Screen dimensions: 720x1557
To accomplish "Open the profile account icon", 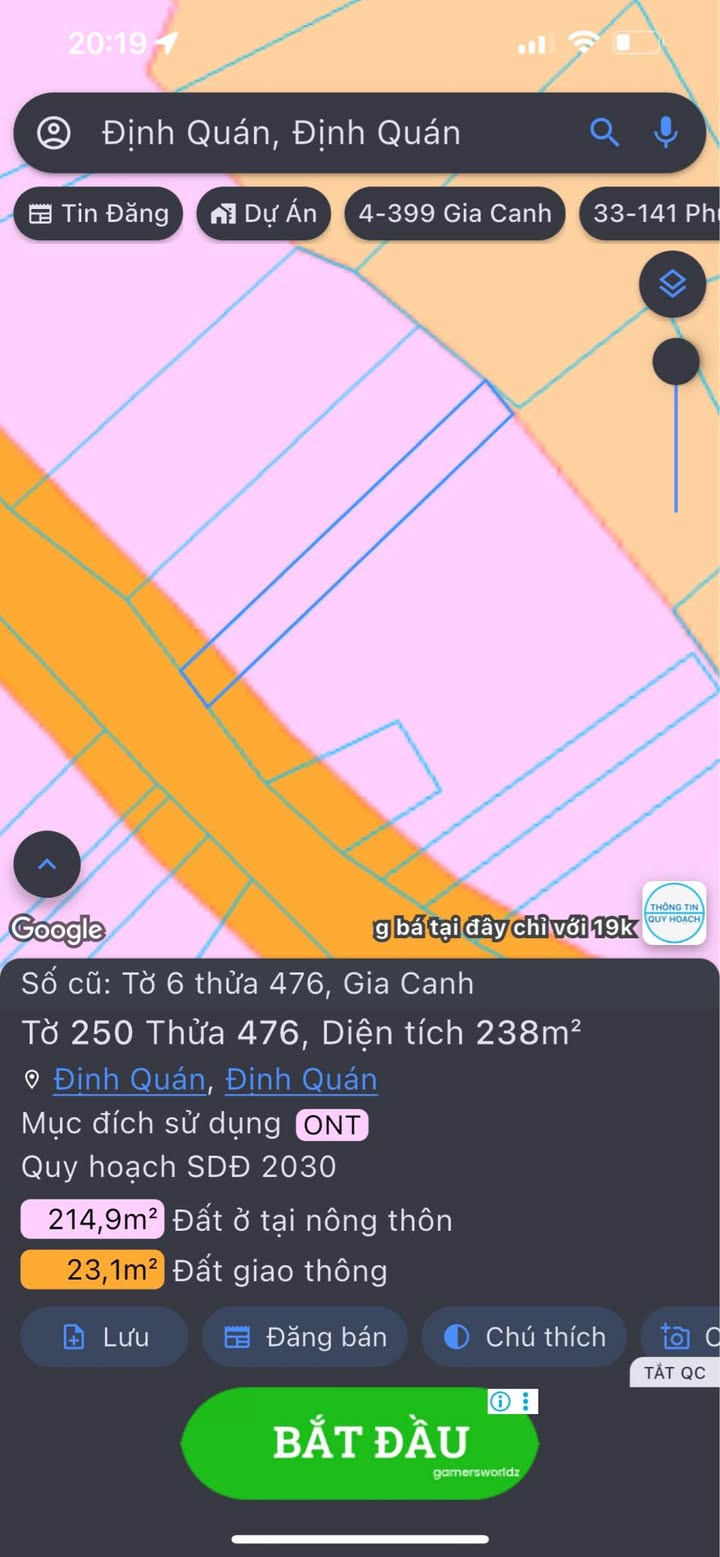I will [x=54, y=133].
